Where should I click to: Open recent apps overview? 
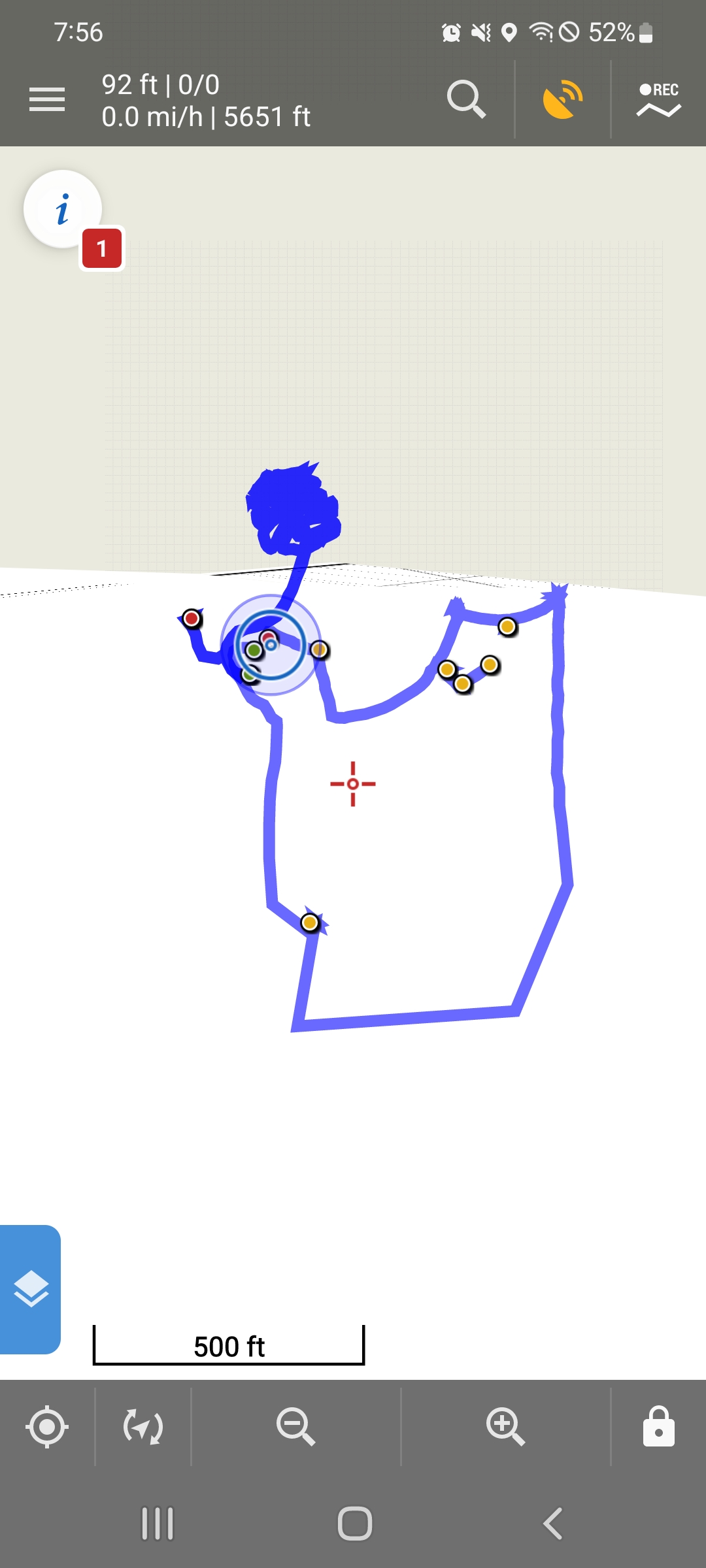coord(158,1524)
